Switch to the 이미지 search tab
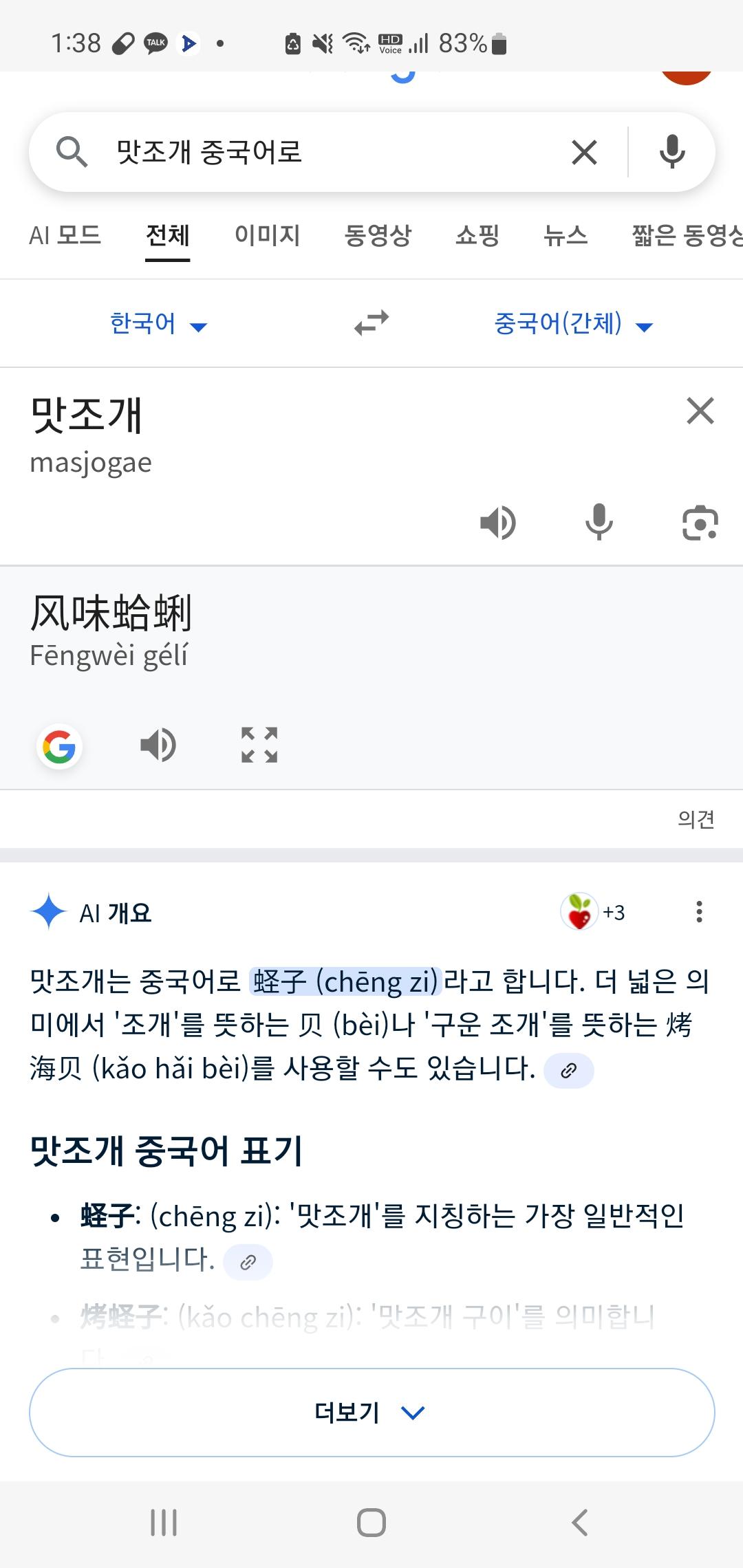Viewport: 743px width, 1568px height. 268,236
